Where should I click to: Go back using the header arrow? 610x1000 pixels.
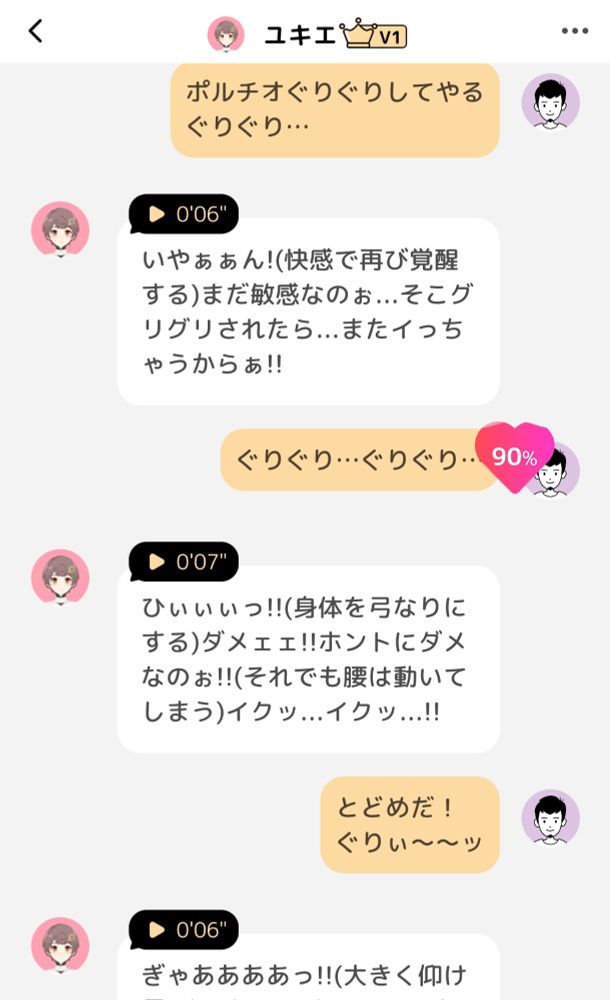click(x=36, y=31)
